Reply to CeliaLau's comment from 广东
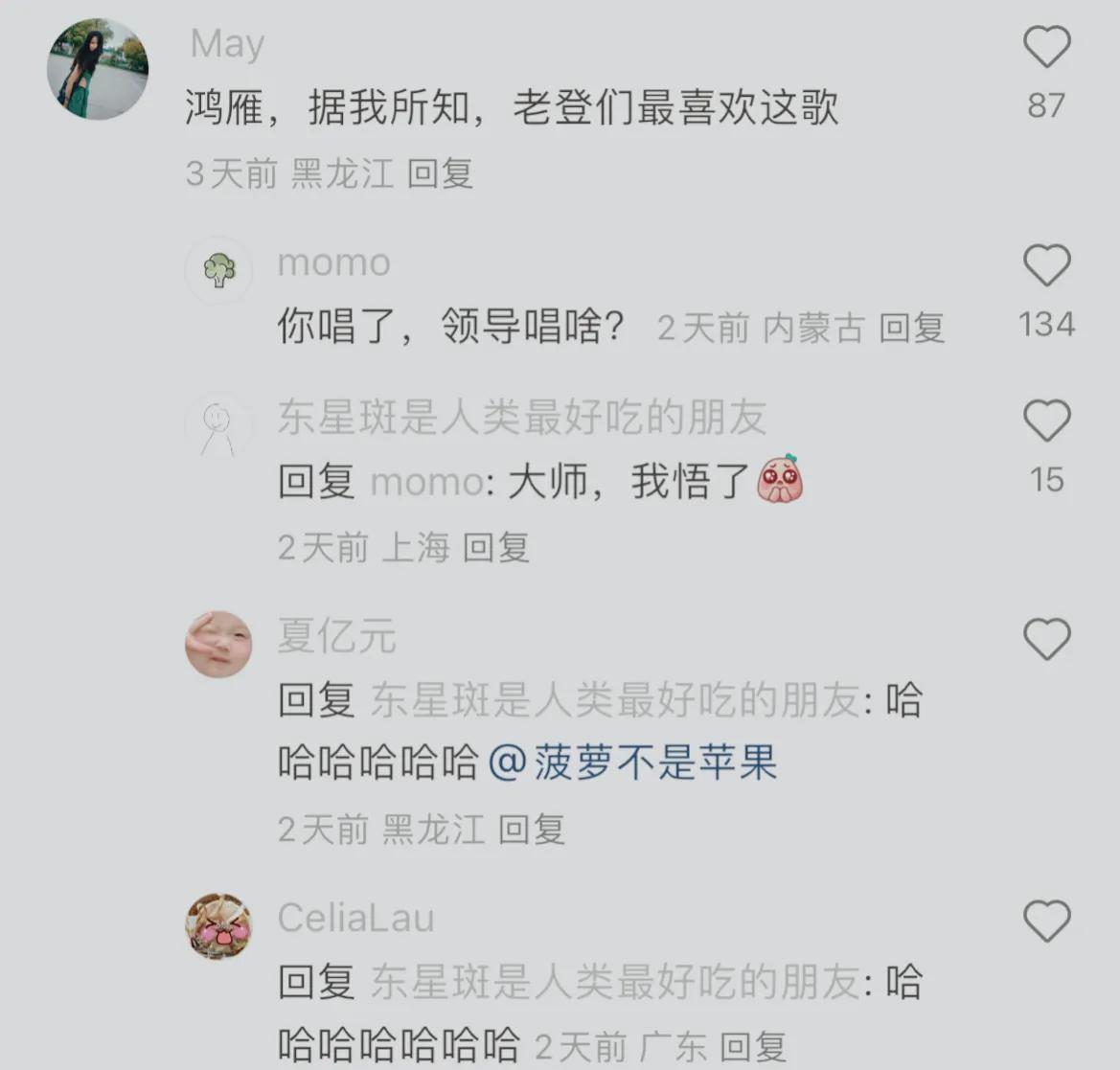This screenshot has width=1120, height=1070. (753, 1047)
